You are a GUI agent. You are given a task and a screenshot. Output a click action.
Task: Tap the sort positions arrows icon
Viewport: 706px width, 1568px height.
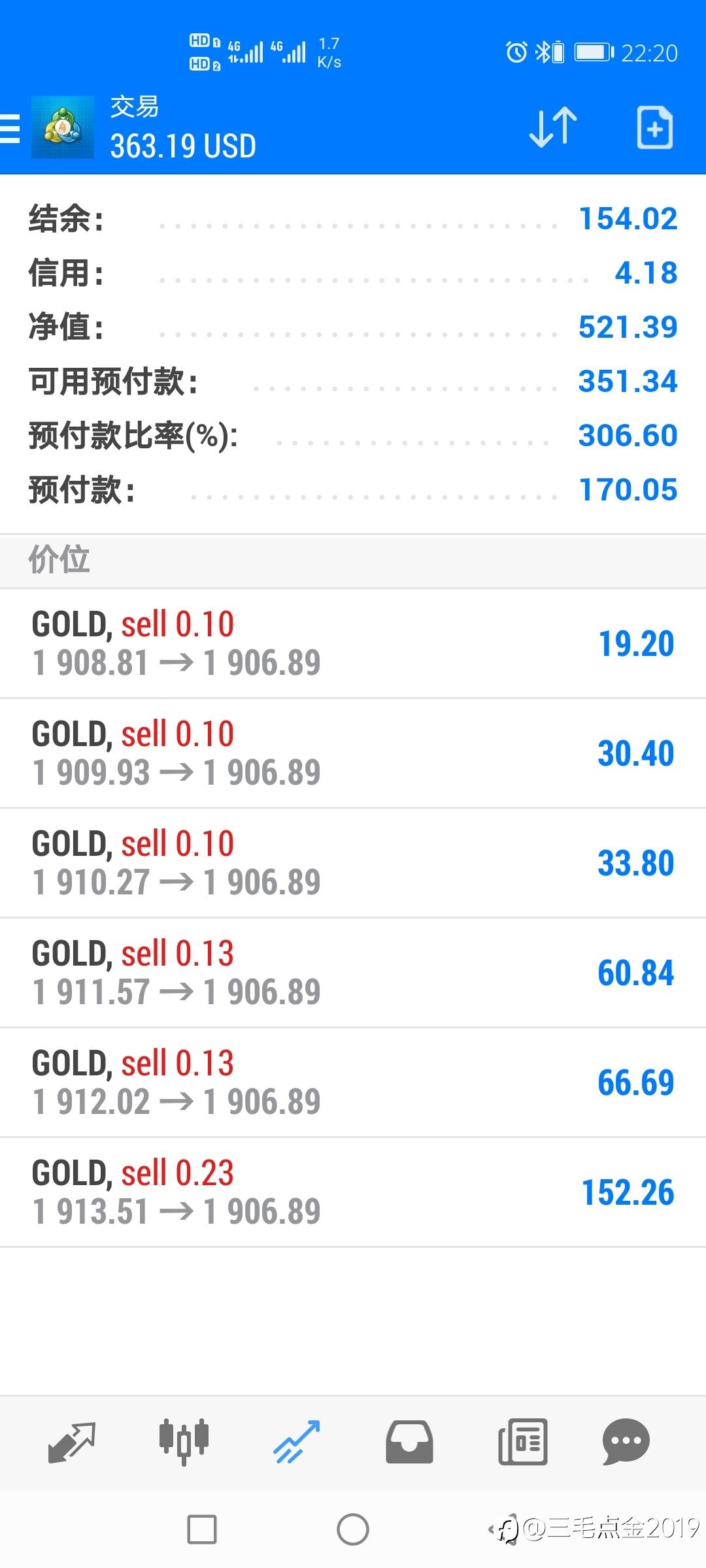552,127
